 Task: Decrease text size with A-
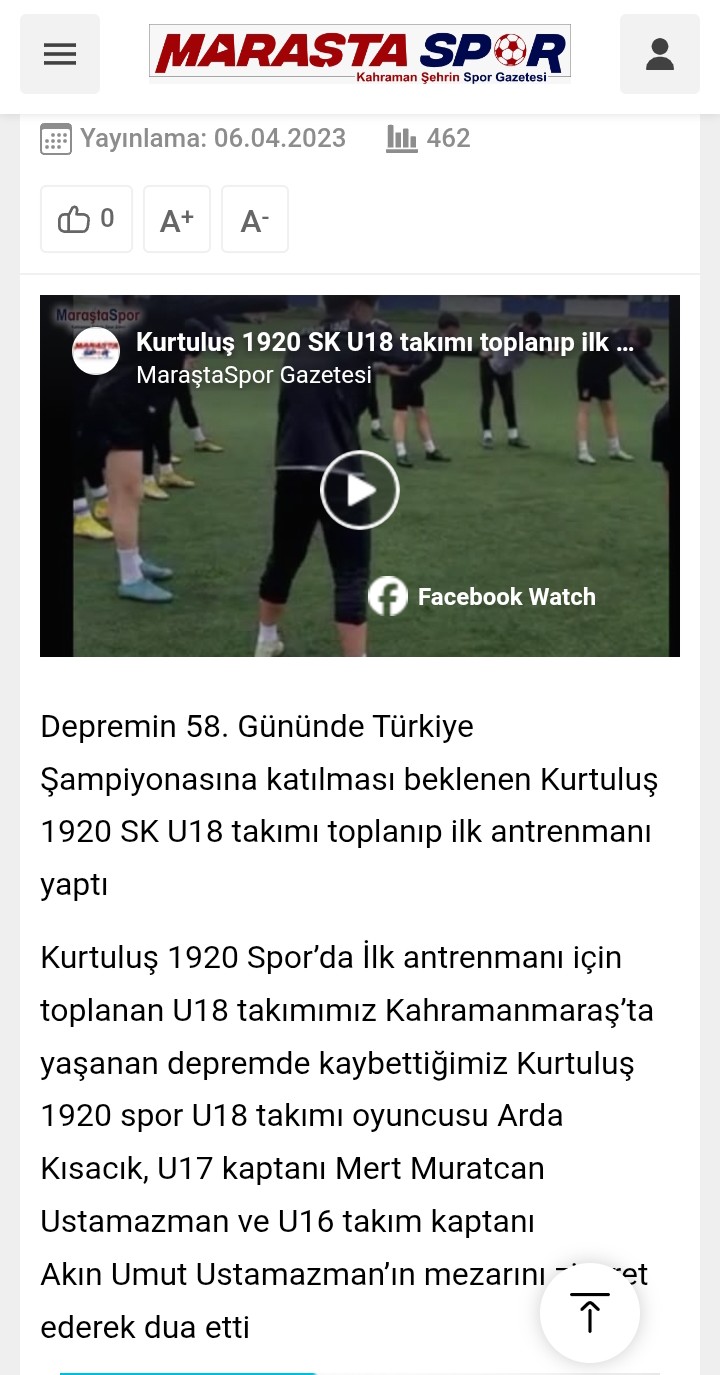click(x=255, y=219)
